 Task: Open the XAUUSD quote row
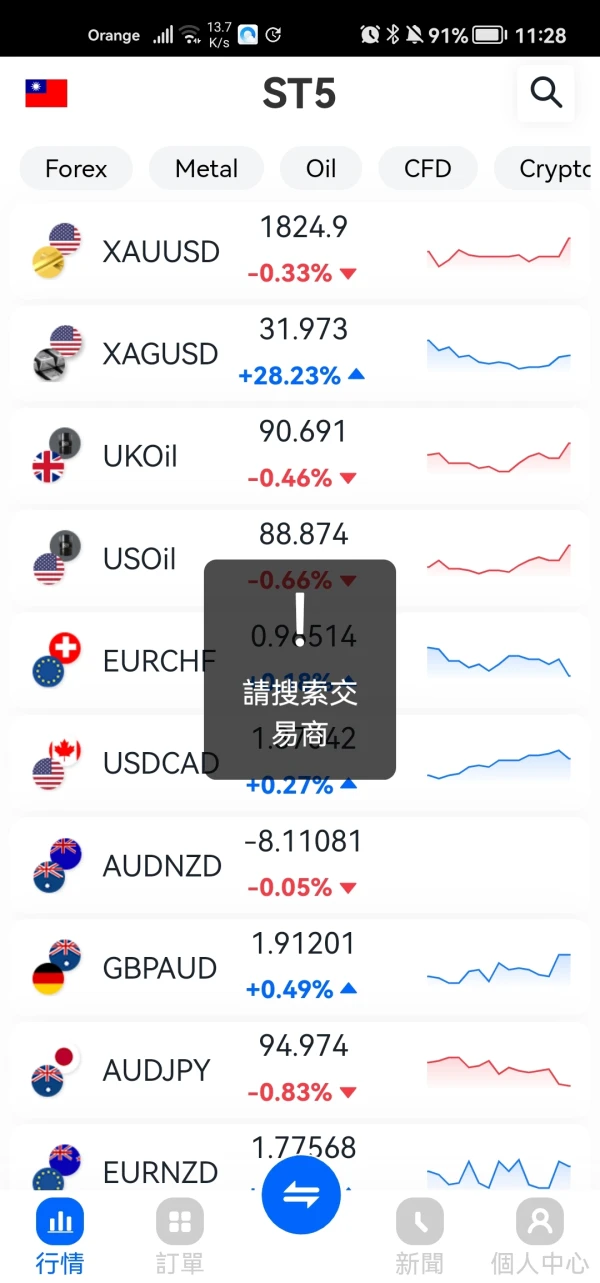click(300, 250)
